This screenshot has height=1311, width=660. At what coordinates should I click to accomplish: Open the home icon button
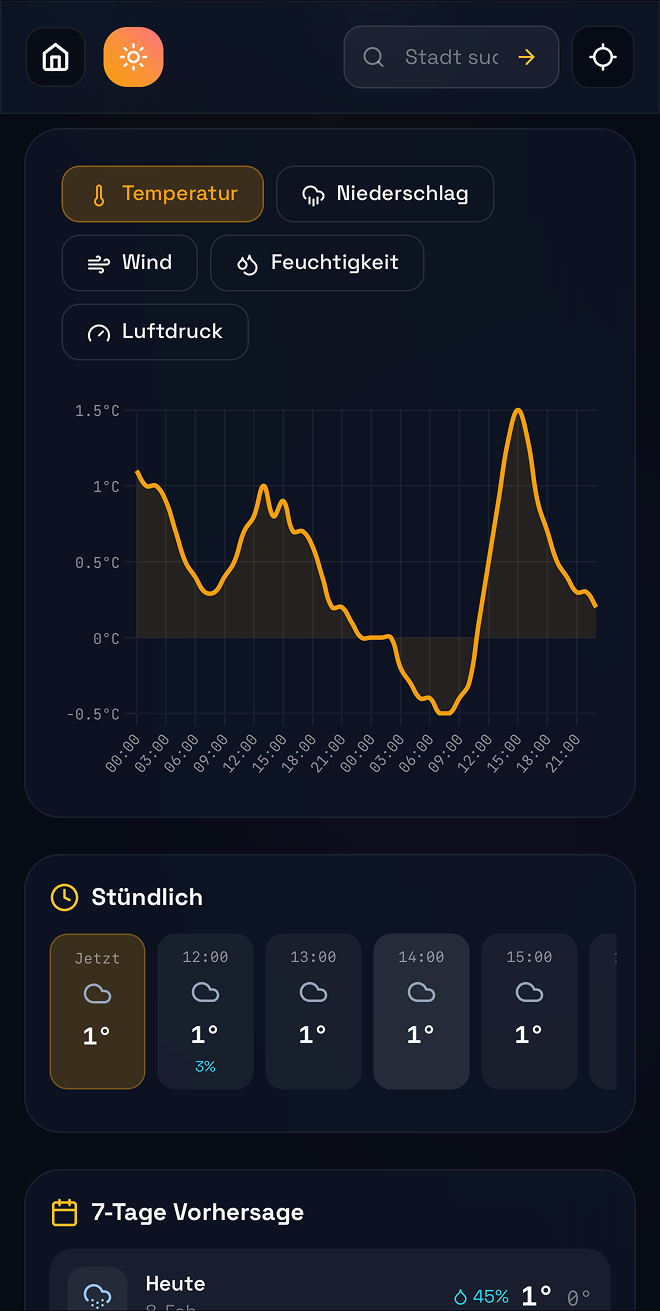(x=56, y=57)
